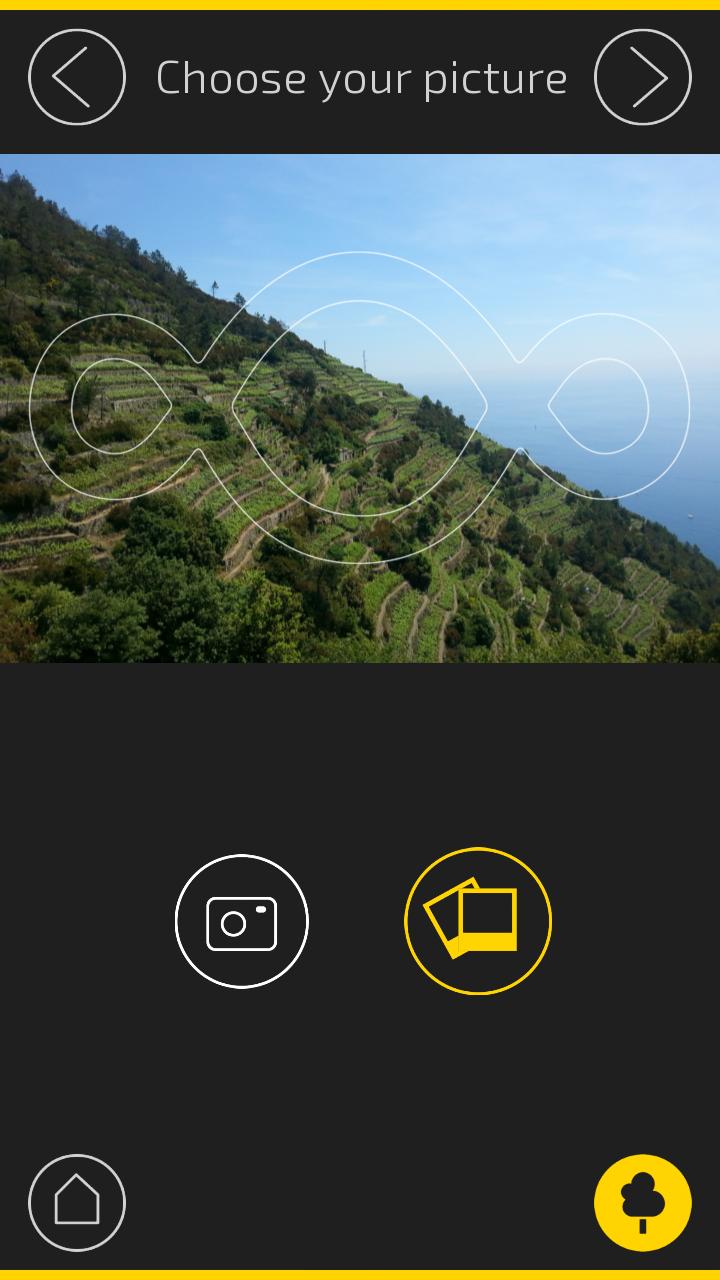Pick a picture from the gallery
The width and height of the screenshot is (720, 1280).
[x=478, y=921]
